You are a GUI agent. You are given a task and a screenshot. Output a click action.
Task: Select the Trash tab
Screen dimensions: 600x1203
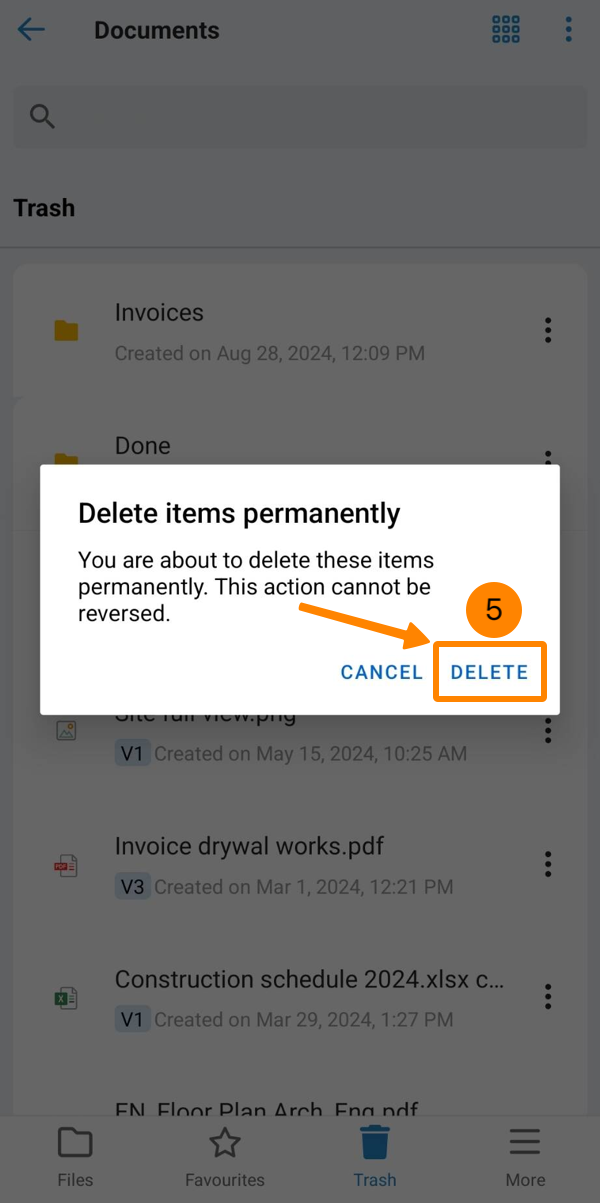pyautogui.click(x=375, y=1158)
